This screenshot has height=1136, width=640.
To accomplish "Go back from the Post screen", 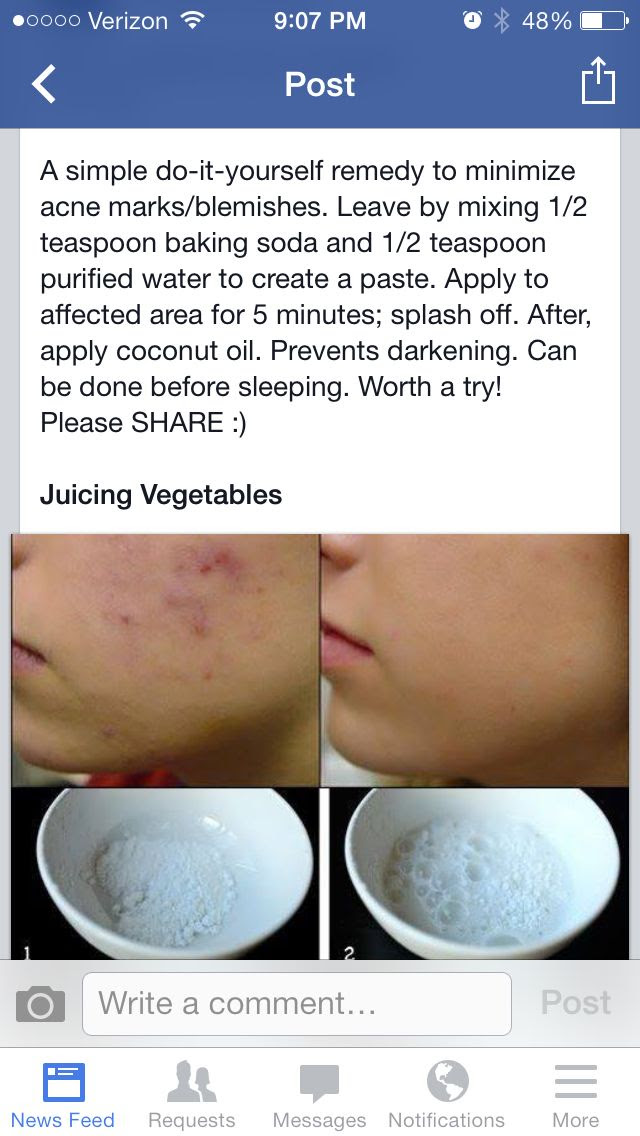I will click(x=44, y=85).
